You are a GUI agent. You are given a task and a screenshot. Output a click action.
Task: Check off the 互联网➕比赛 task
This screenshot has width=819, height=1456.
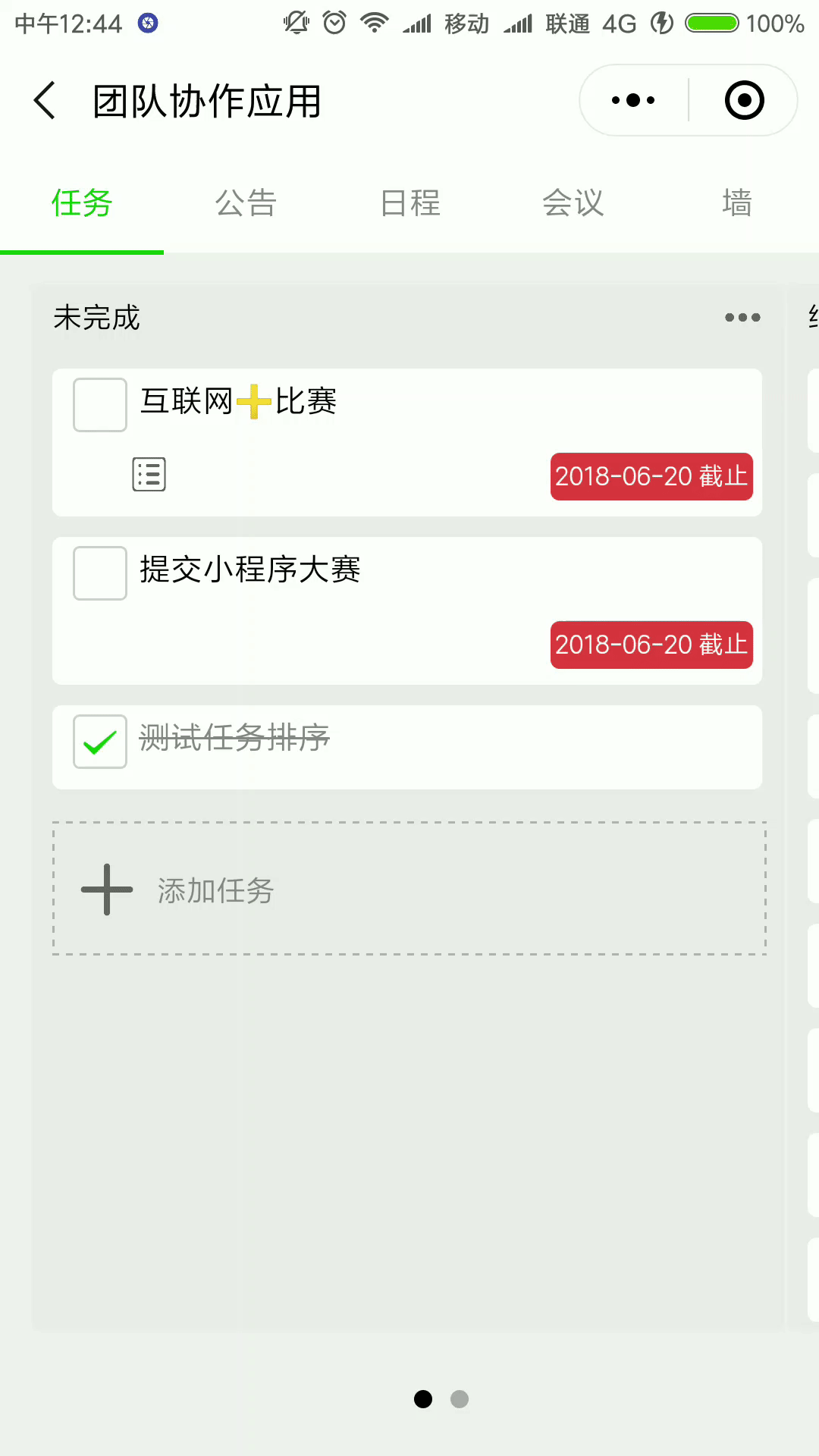point(100,405)
